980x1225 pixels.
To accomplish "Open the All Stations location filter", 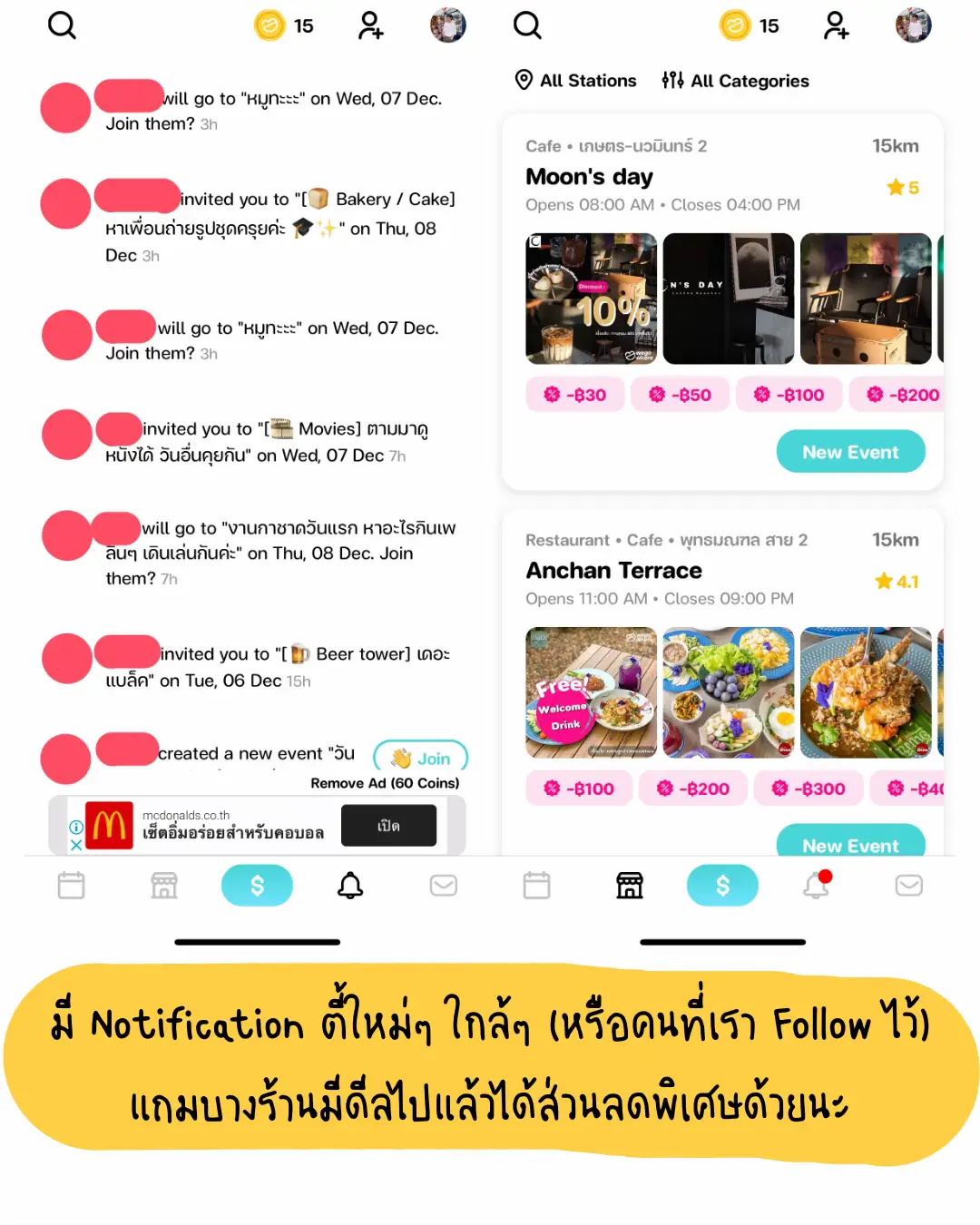I will coord(575,81).
